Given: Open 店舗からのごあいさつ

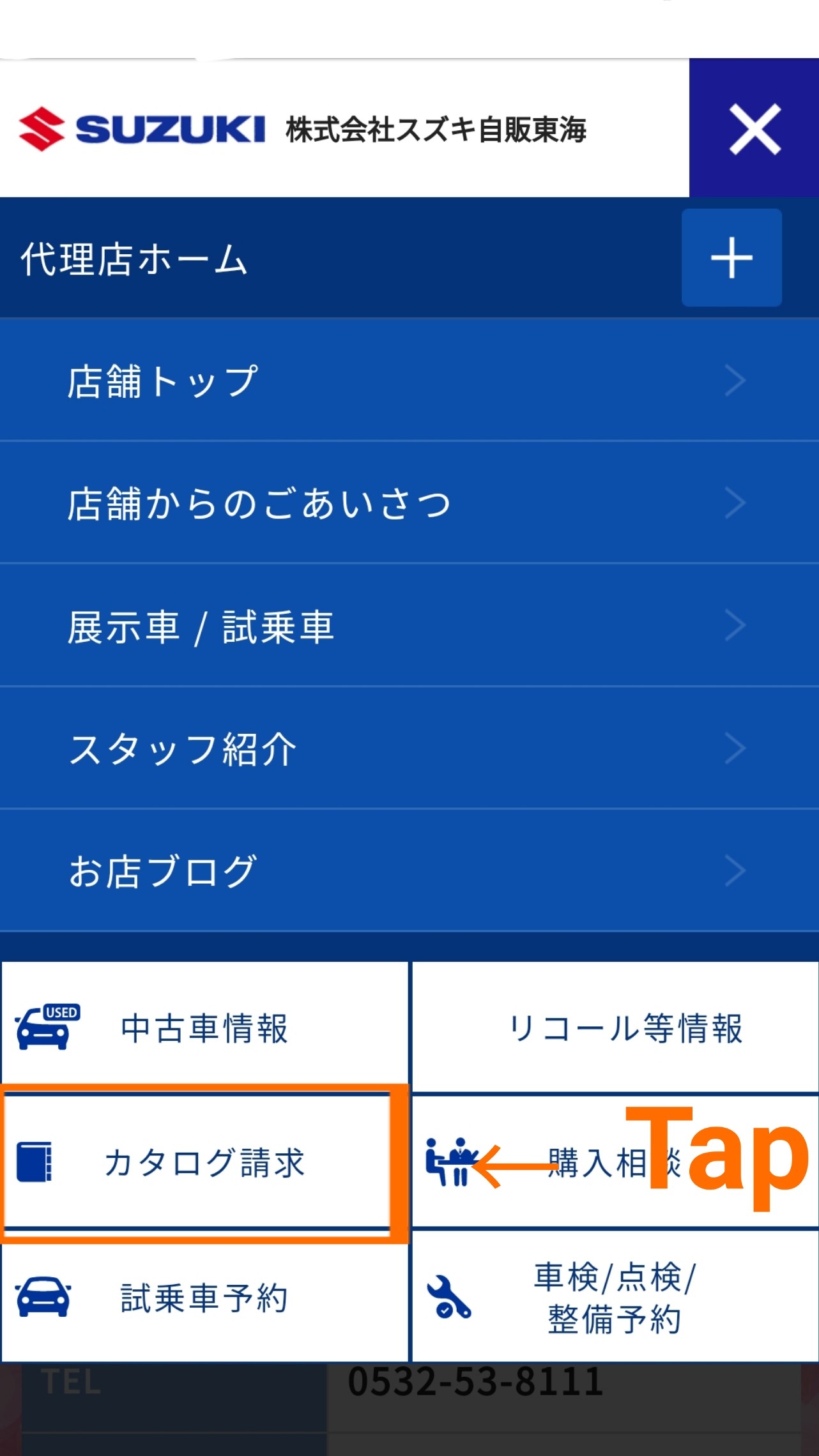Looking at the screenshot, I should click(409, 503).
